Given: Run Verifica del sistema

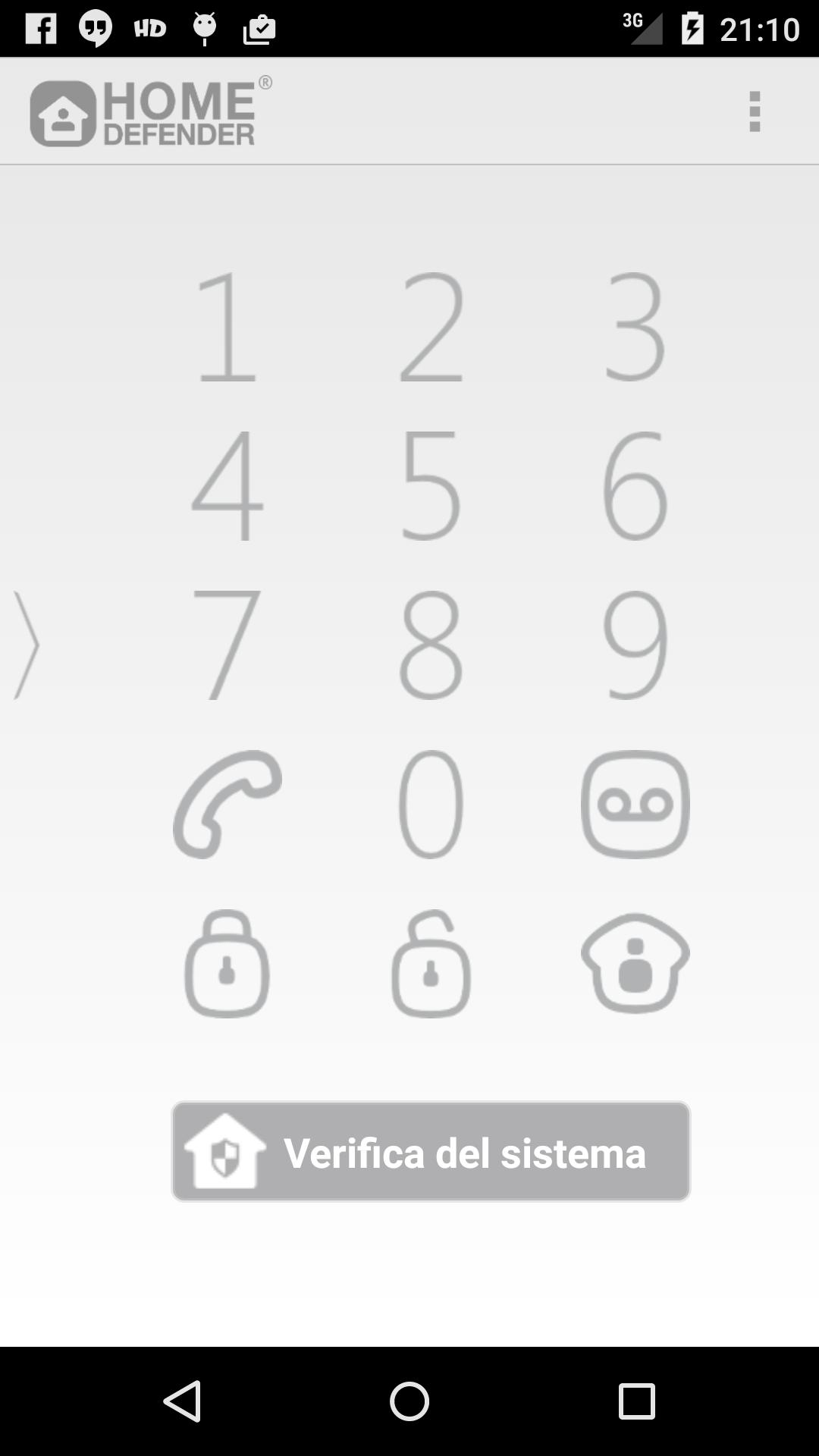Looking at the screenshot, I should point(431,1151).
